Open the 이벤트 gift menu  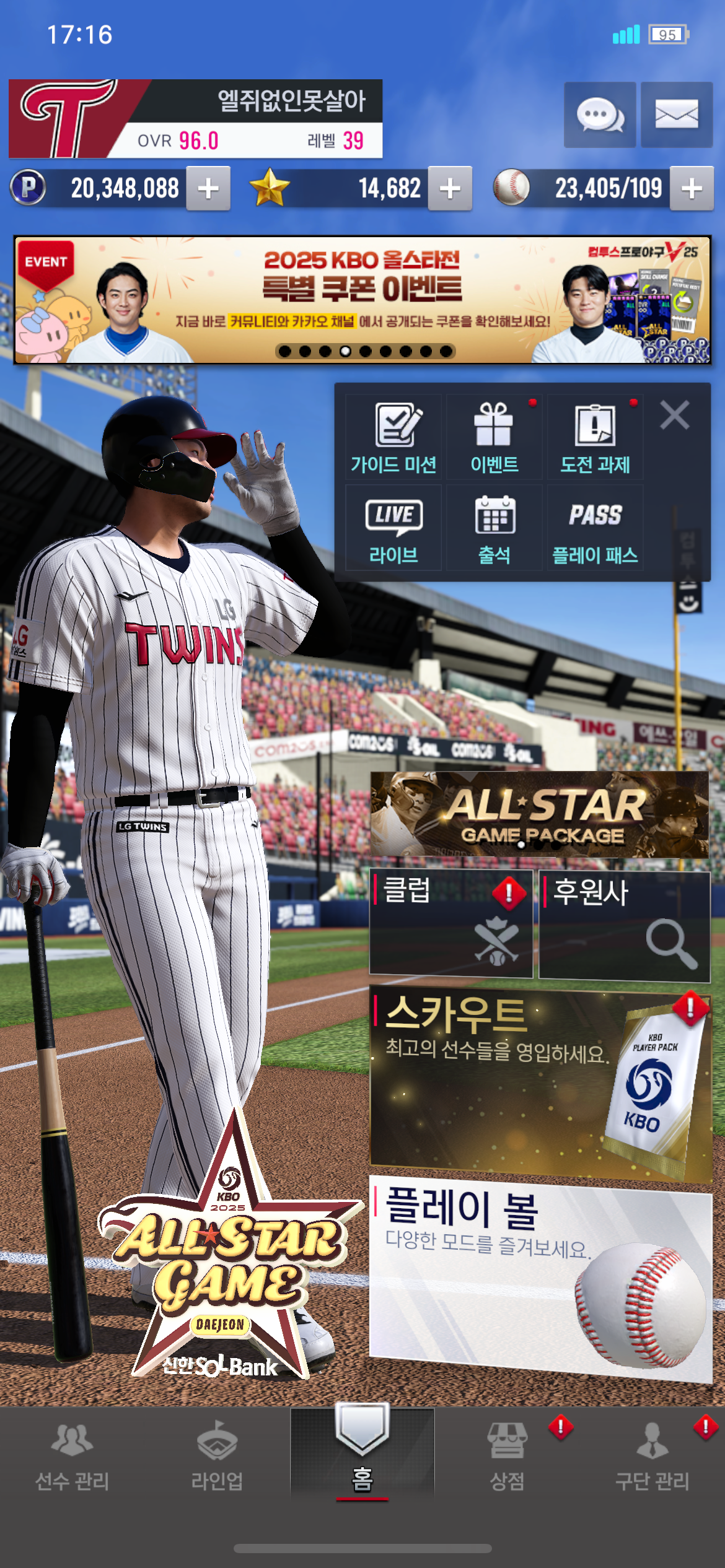(494, 438)
